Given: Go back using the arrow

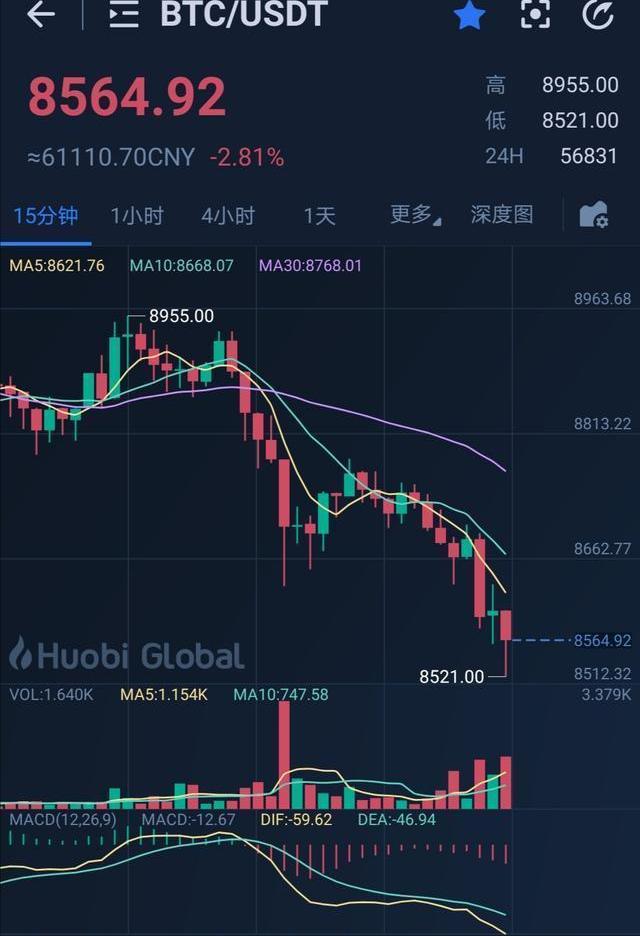Looking at the screenshot, I should (40, 15).
